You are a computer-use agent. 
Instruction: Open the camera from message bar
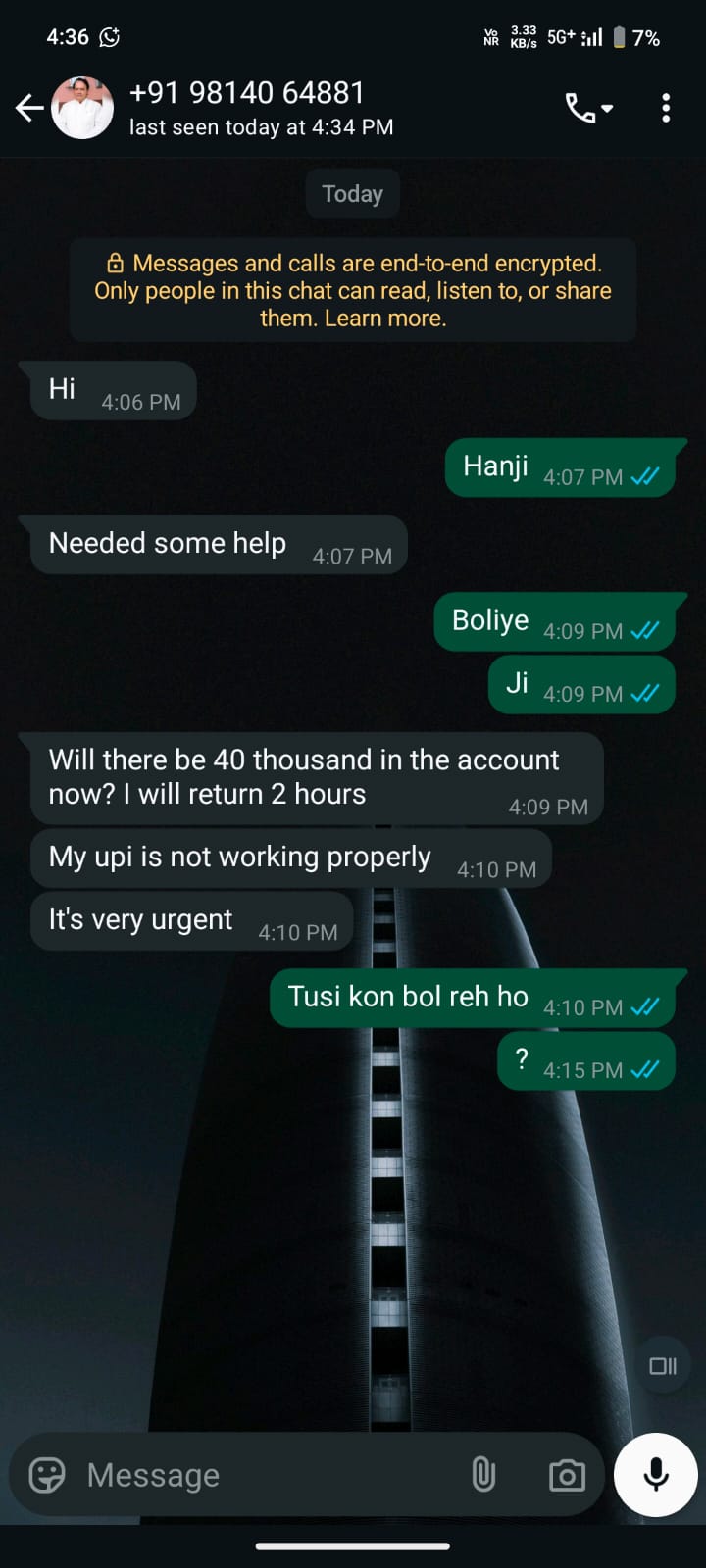(567, 1475)
